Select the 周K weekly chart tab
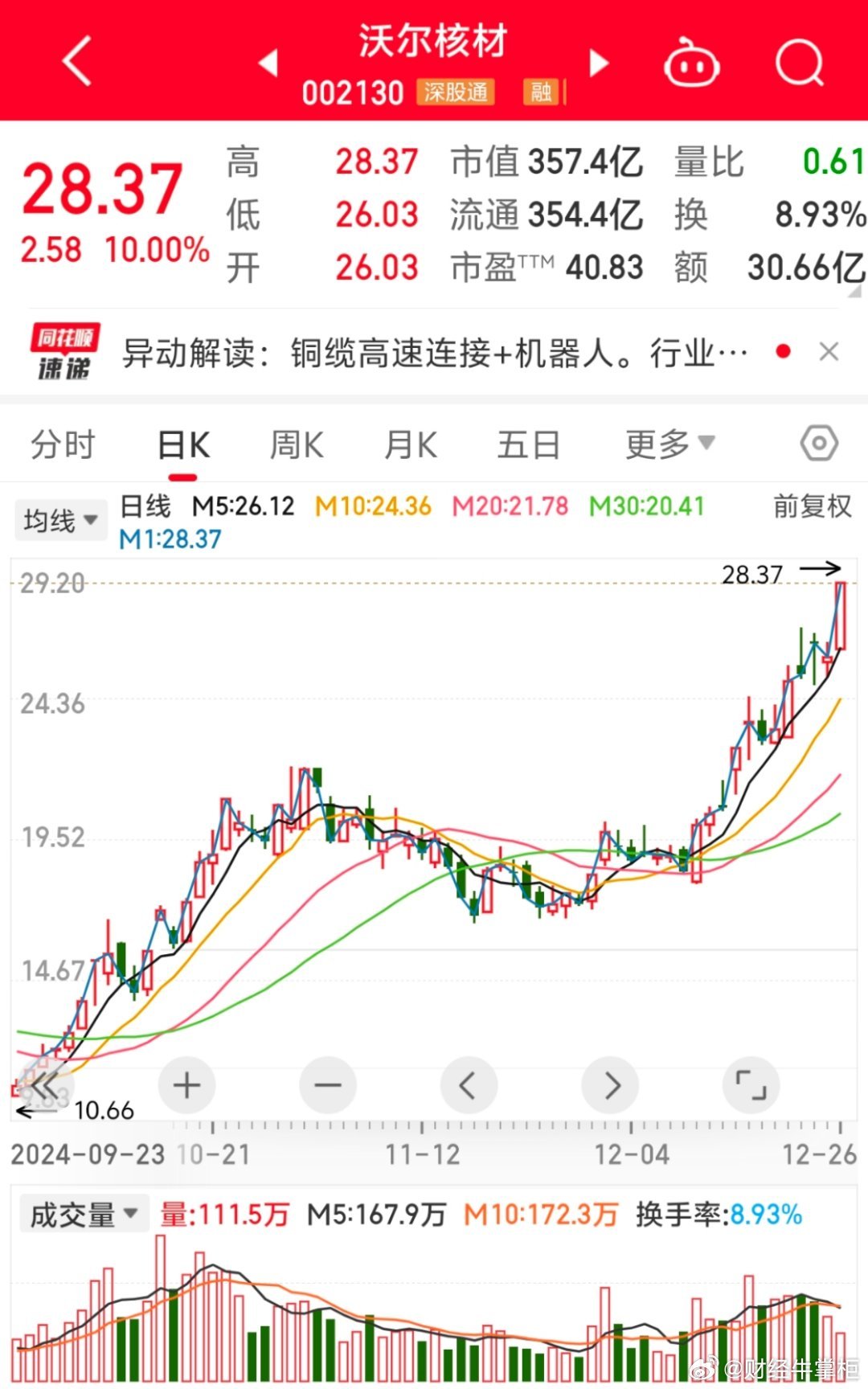 pyautogui.click(x=296, y=443)
